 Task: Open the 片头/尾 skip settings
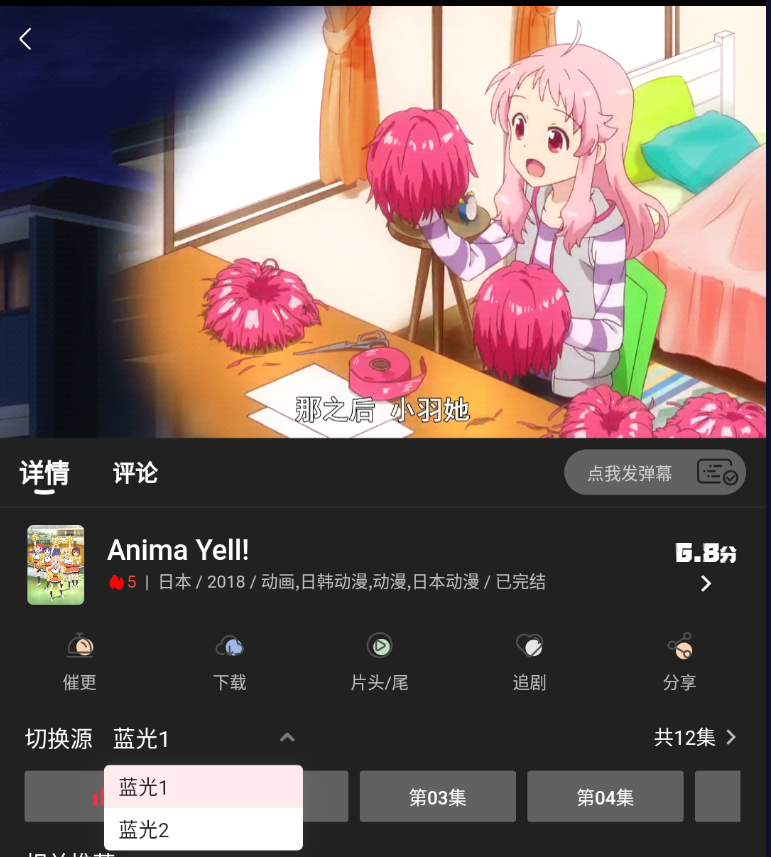pos(379,662)
